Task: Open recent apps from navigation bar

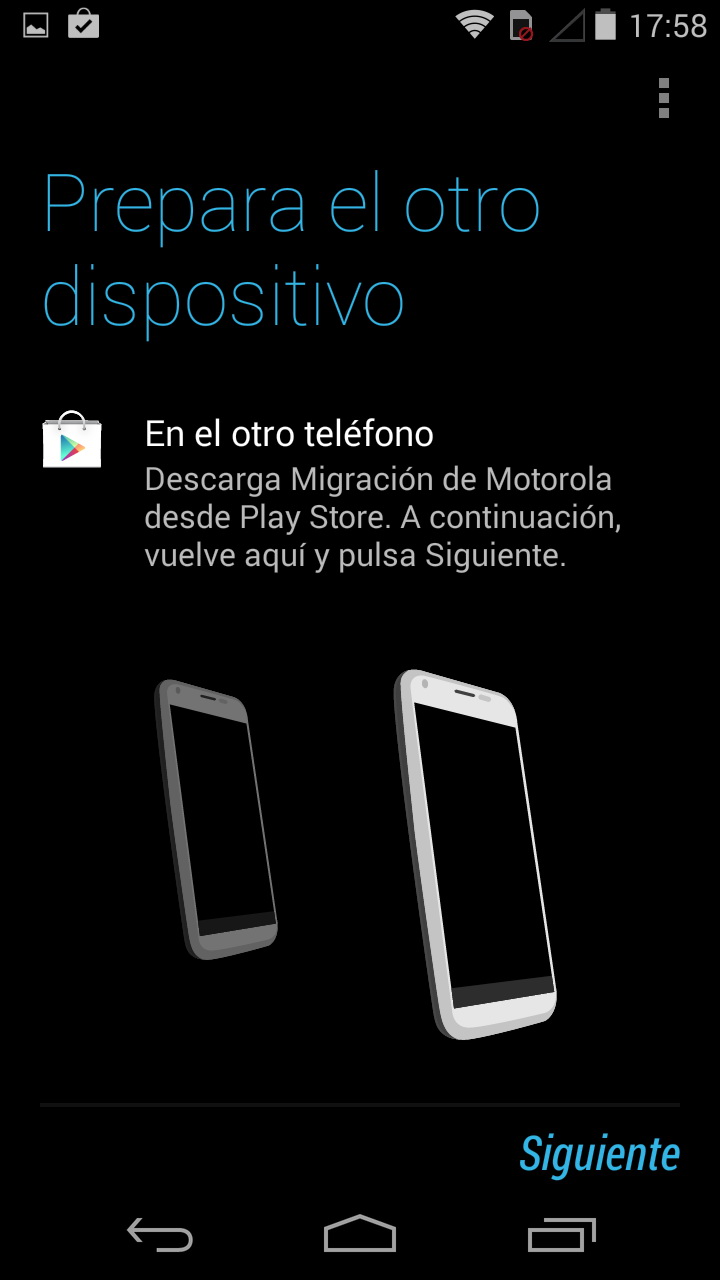Action: point(561,1235)
